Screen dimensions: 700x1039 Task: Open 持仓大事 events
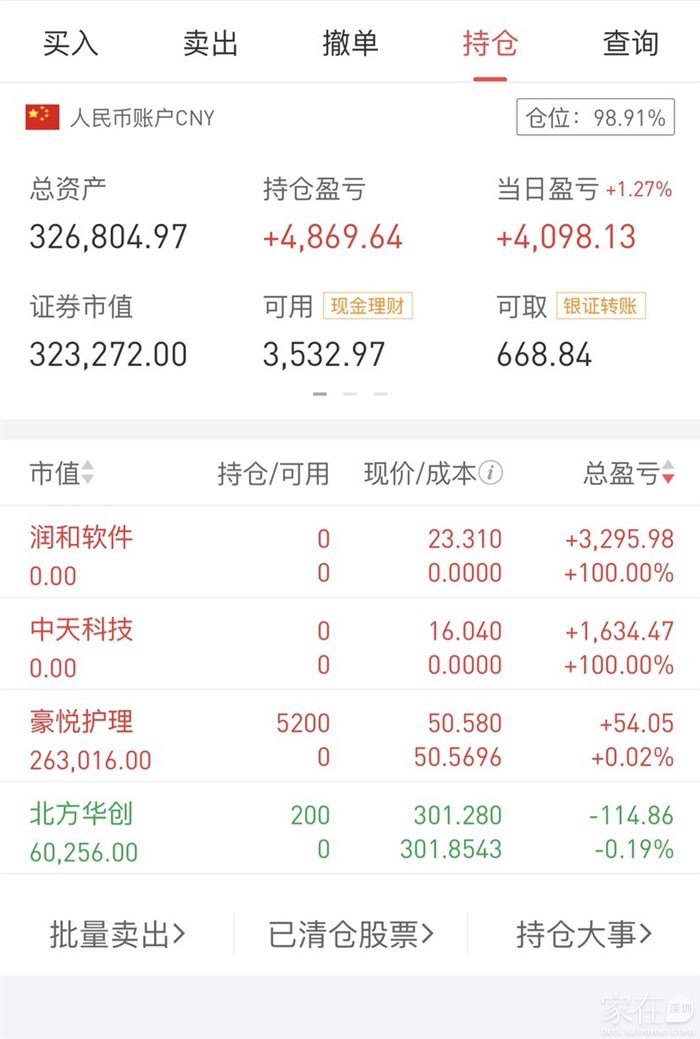pyautogui.click(x=584, y=934)
